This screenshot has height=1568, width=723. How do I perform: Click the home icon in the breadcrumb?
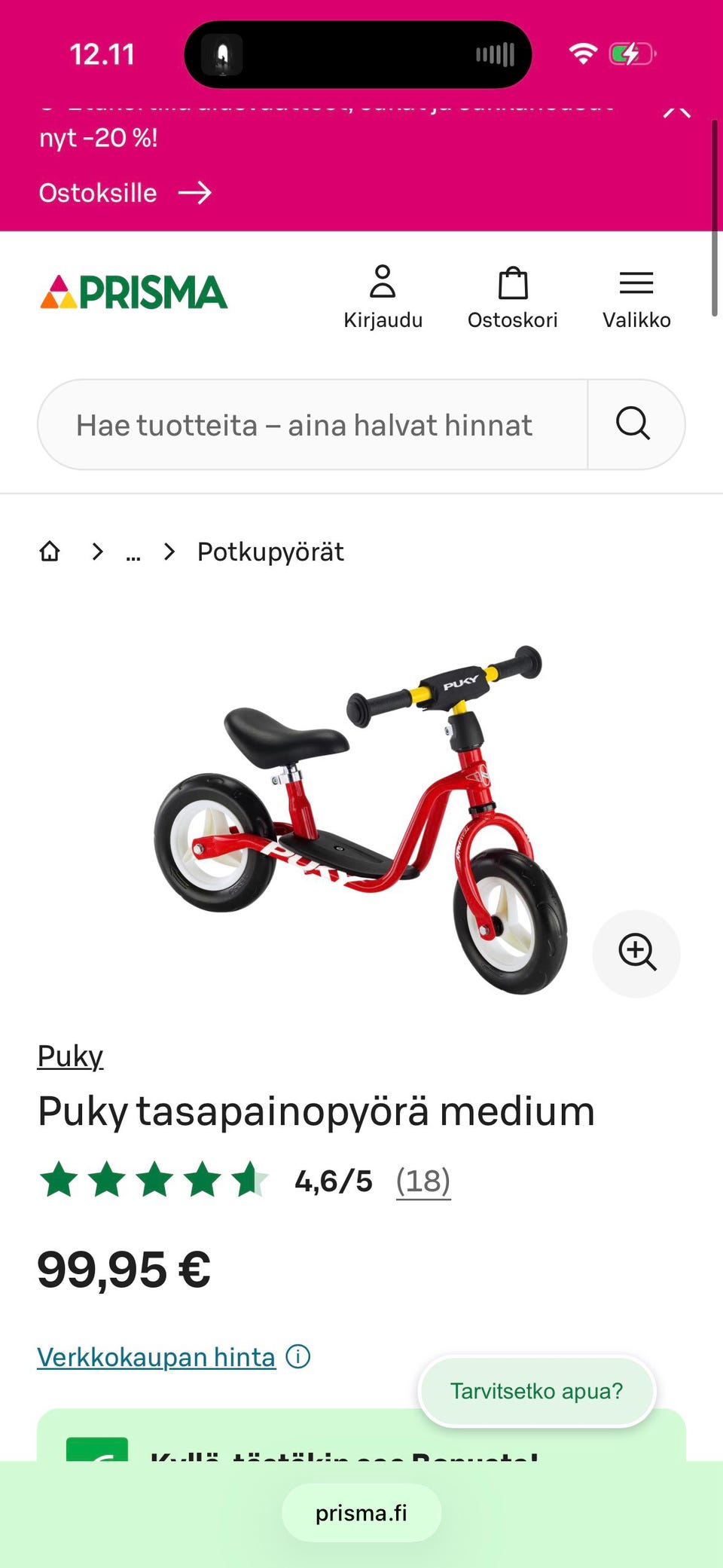click(x=50, y=551)
